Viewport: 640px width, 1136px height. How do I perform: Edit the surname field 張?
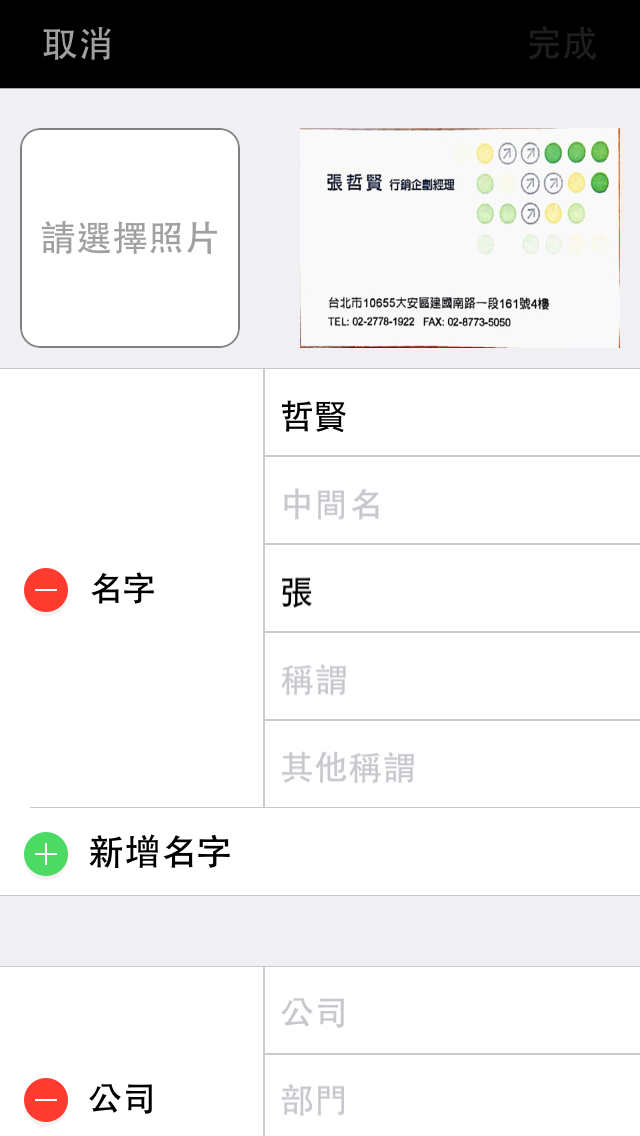click(x=450, y=591)
